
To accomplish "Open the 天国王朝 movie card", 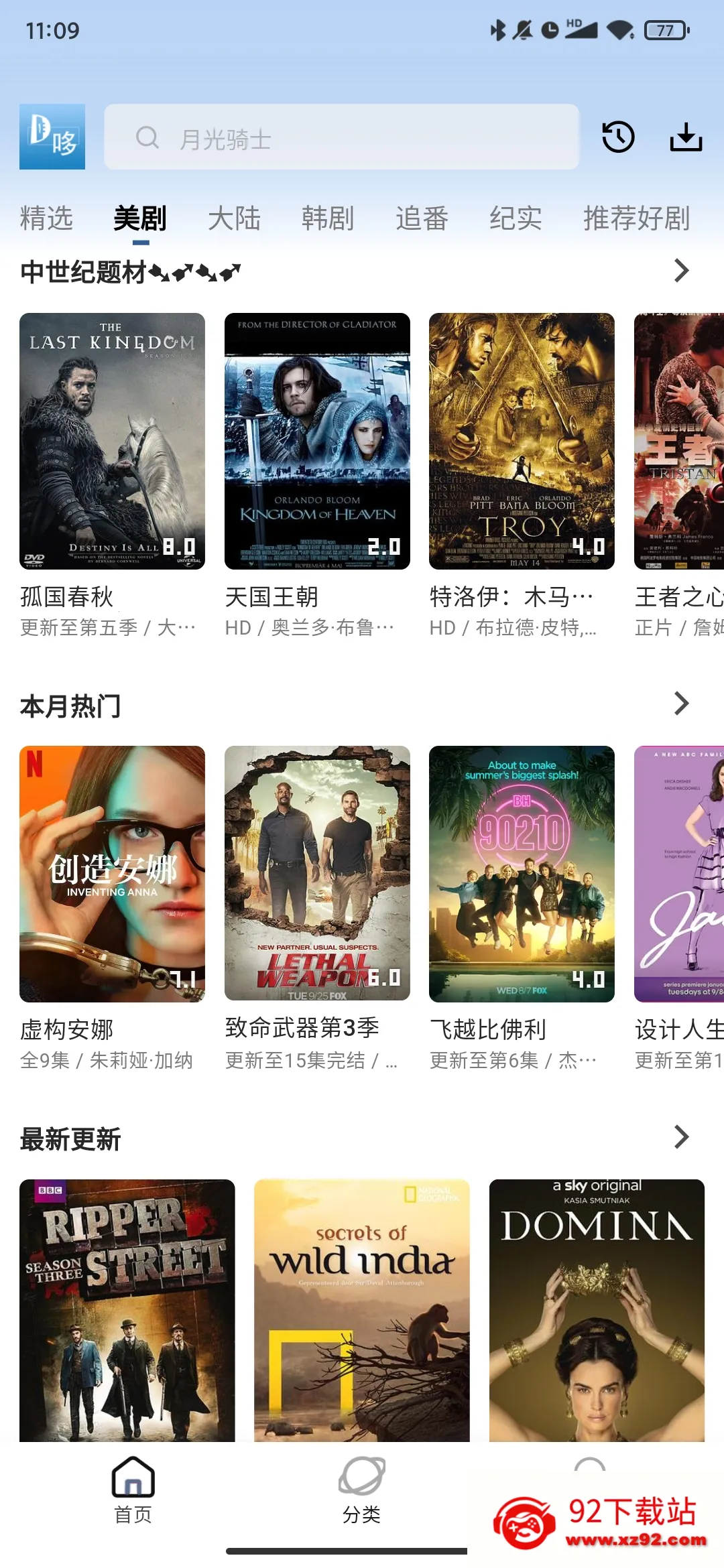I will pyautogui.click(x=317, y=476).
